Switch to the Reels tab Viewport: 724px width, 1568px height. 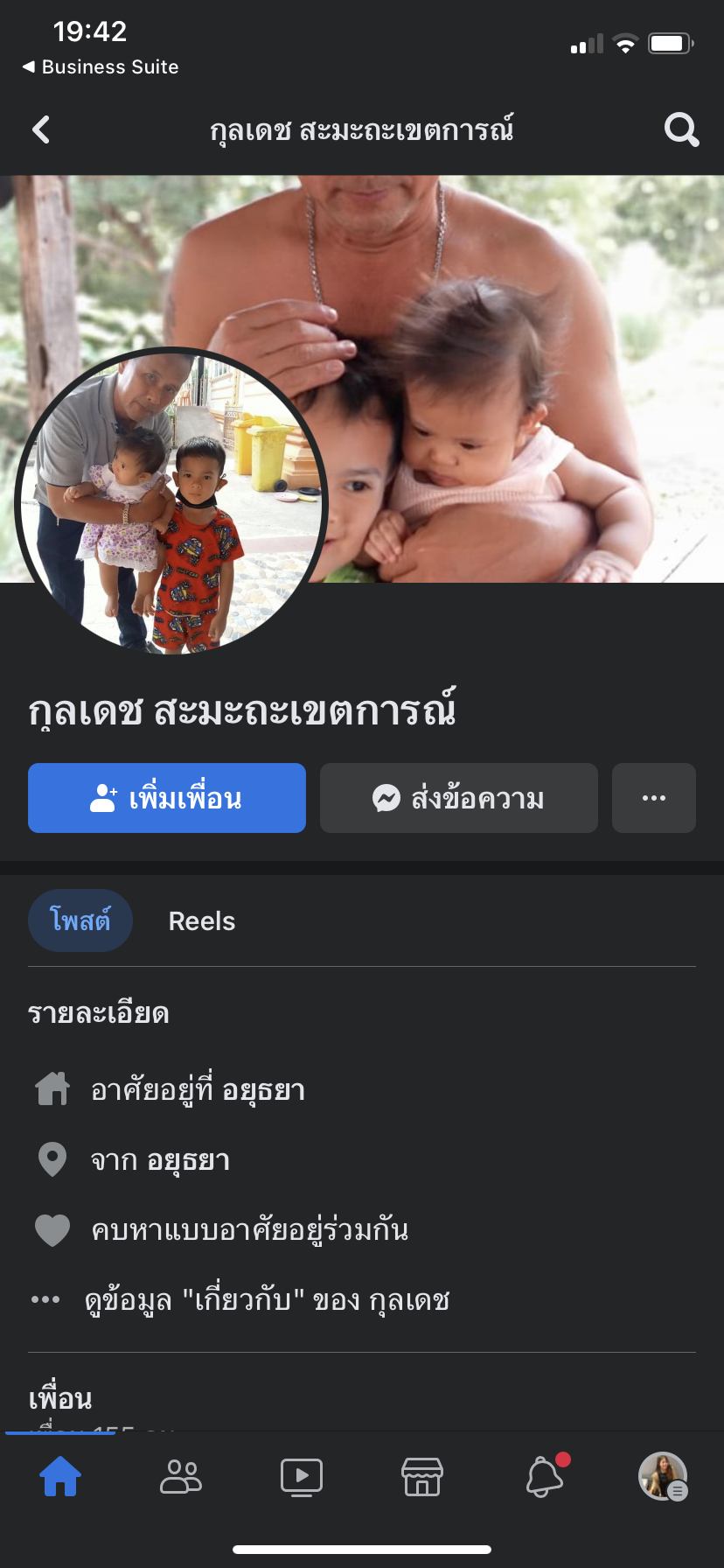[202, 921]
